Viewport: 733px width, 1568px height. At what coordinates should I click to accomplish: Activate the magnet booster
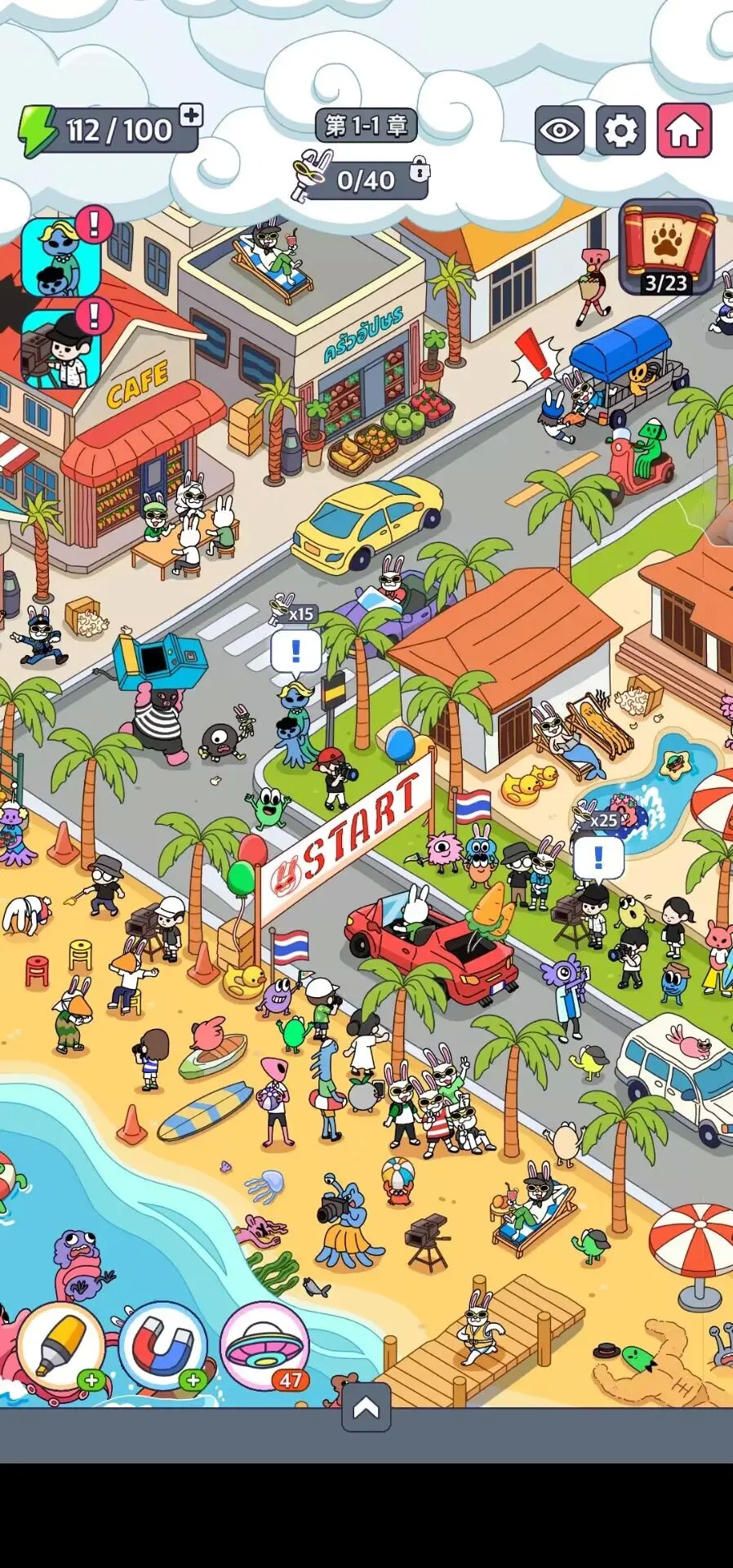(162, 1345)
